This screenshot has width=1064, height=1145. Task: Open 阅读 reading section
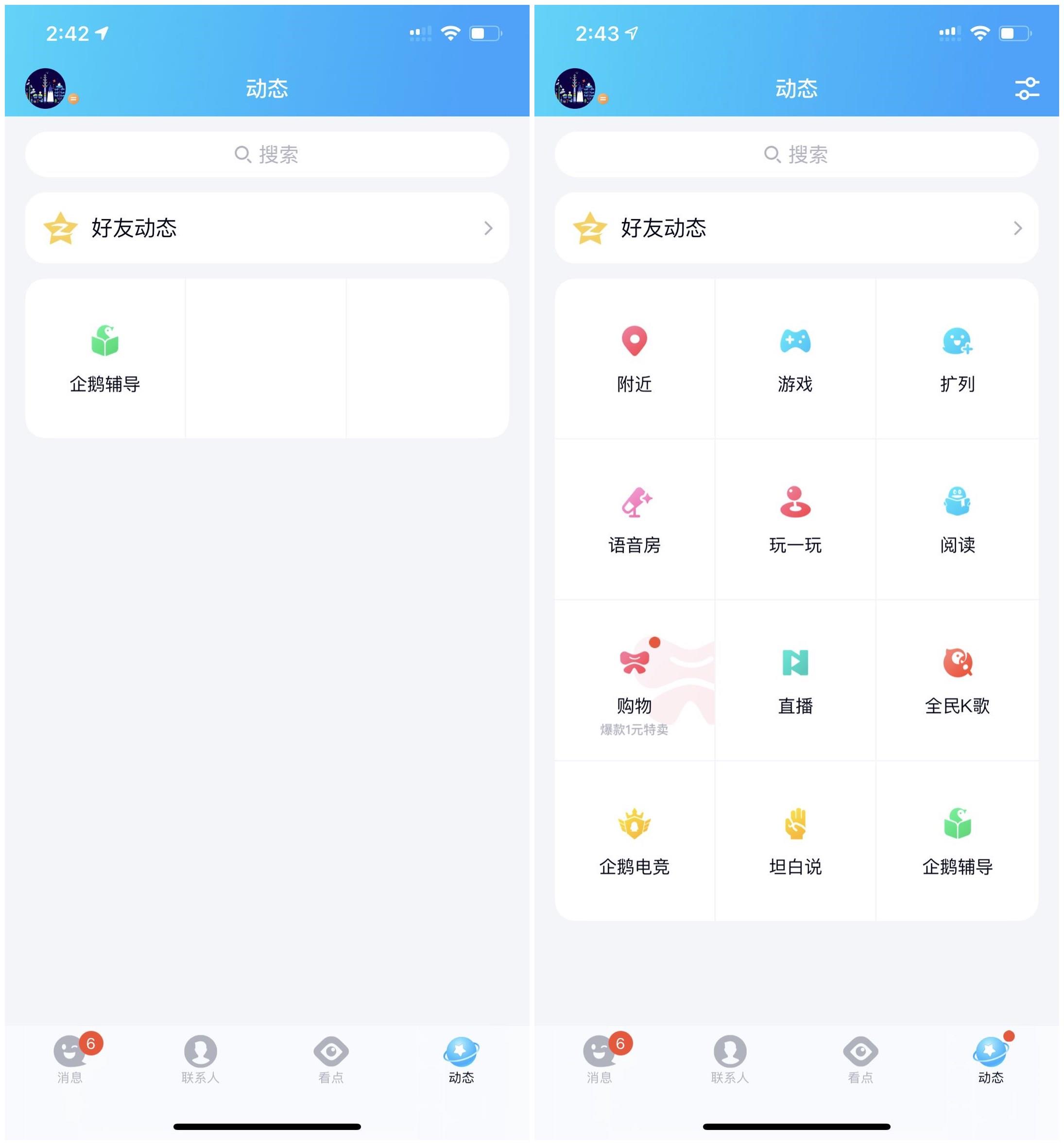point(957,519)
